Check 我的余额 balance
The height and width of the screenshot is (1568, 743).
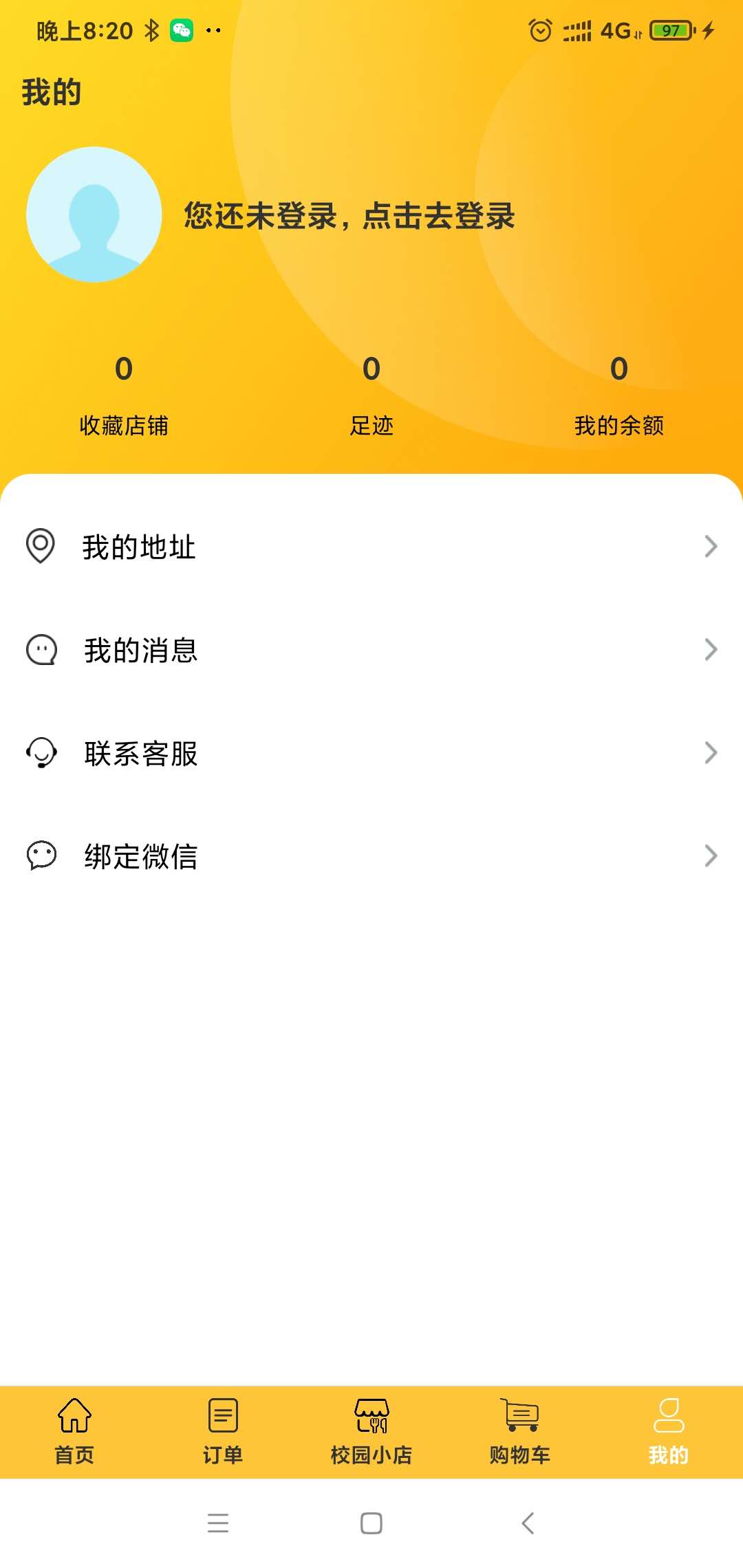point(619,396)
